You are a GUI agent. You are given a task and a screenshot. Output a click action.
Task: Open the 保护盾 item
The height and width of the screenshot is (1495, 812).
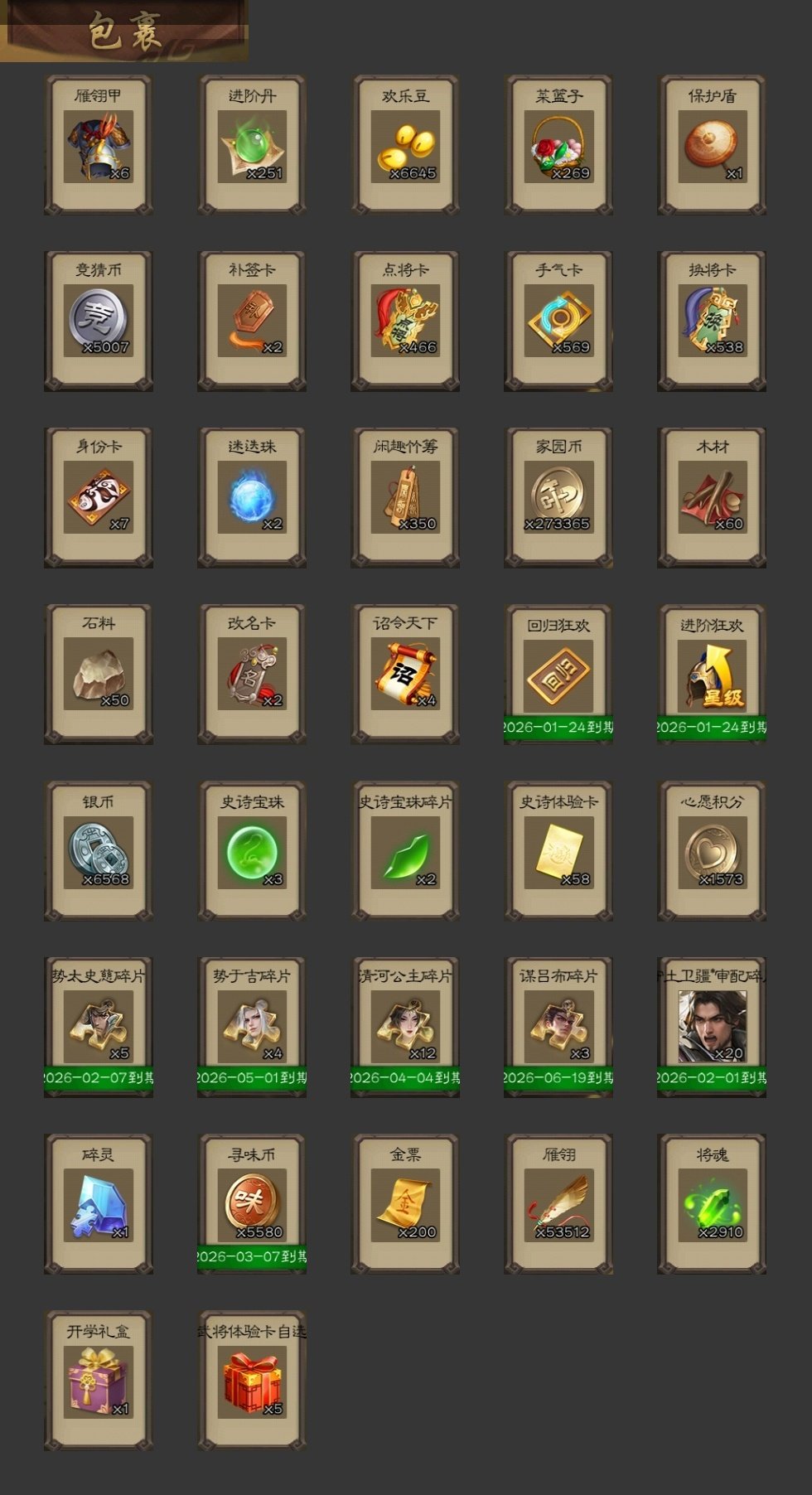[x=712, y=146]
